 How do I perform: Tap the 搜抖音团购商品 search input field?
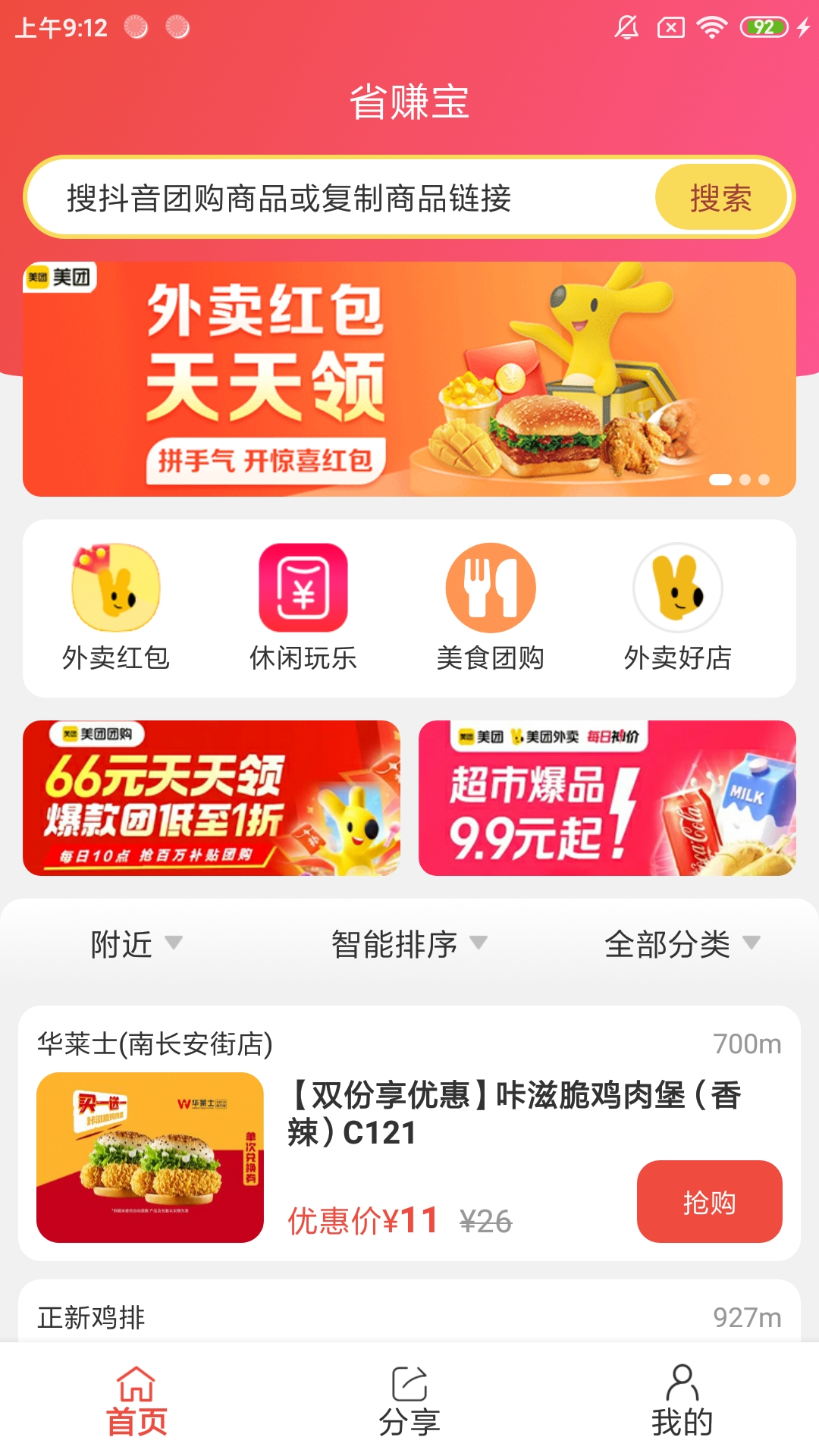click(x=326, y=199)
